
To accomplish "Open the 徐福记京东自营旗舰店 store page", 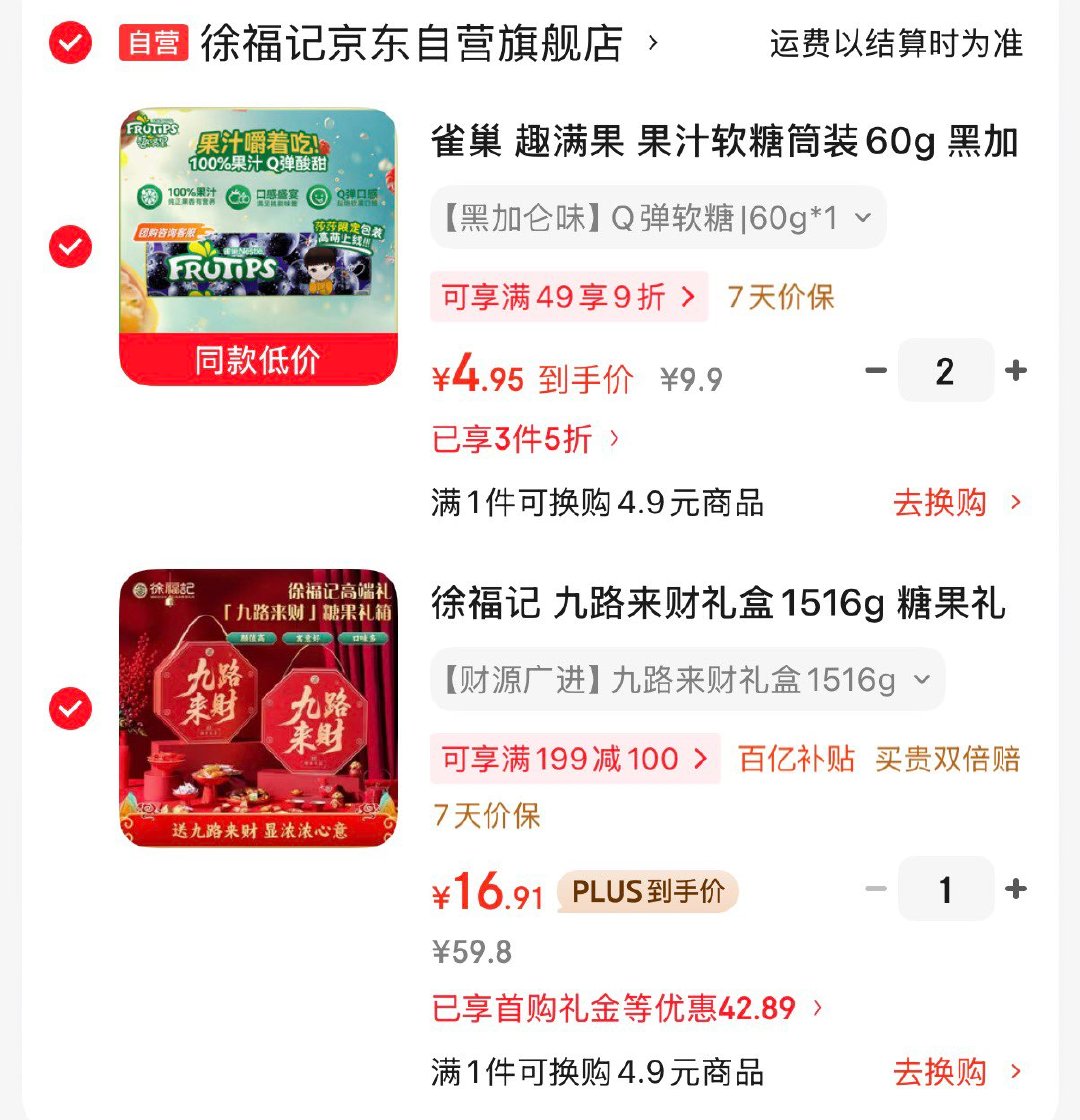I will tap(411, 44).
